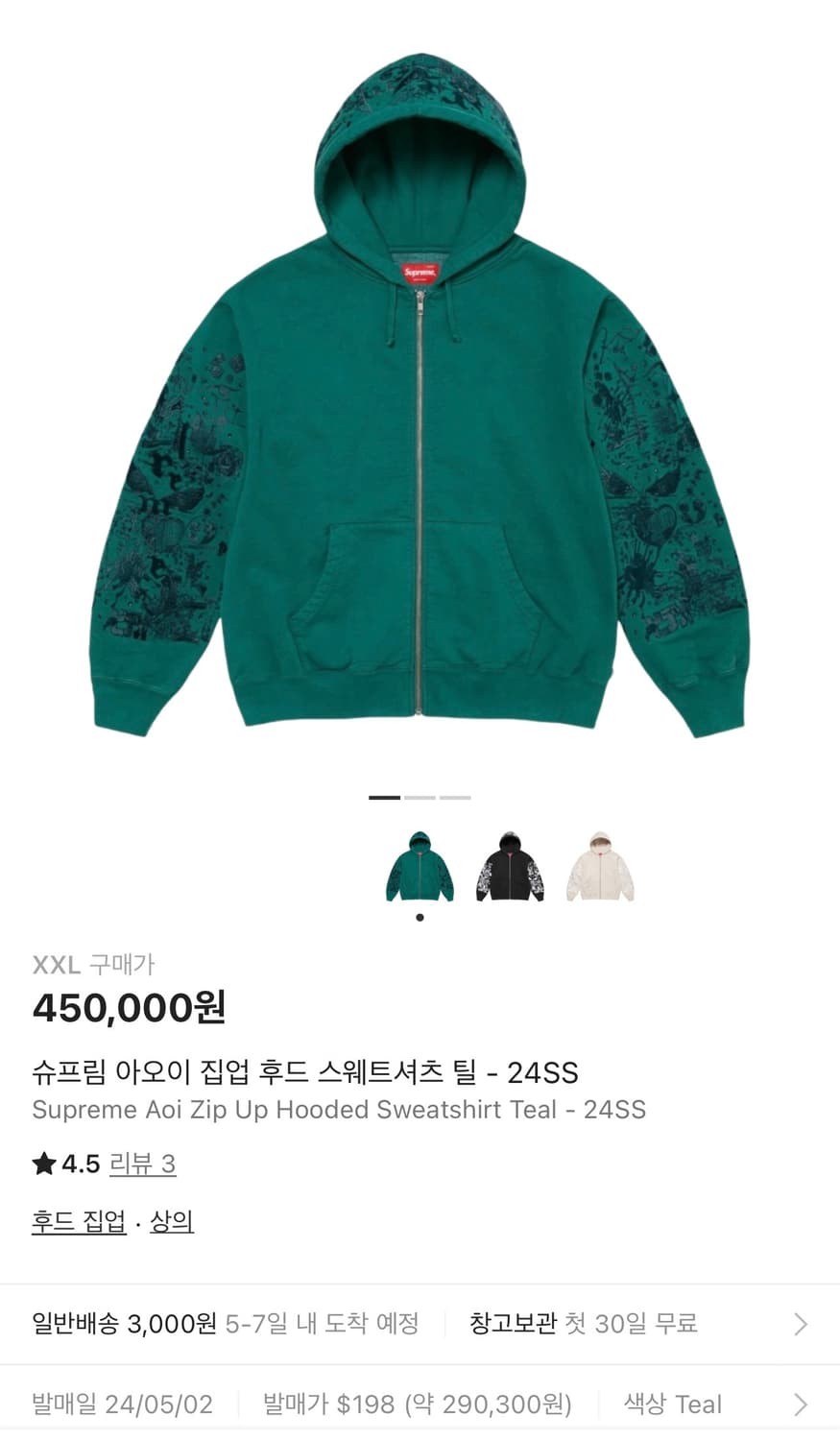Expand the 일반배송 3,000원 shipping details

(125, 1323)
